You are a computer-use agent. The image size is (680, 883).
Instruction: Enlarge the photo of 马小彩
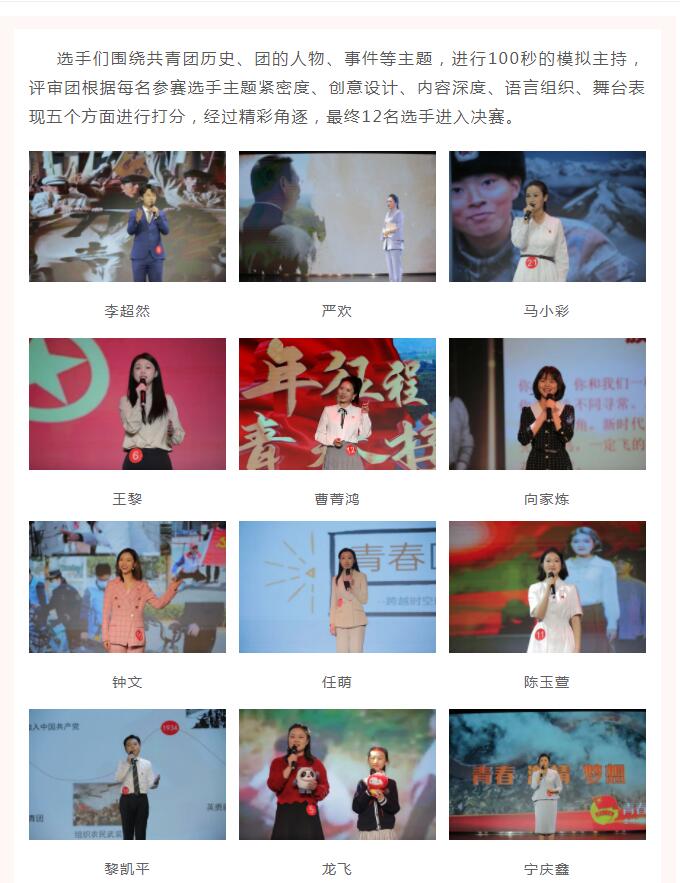click(x=547, y=216)
